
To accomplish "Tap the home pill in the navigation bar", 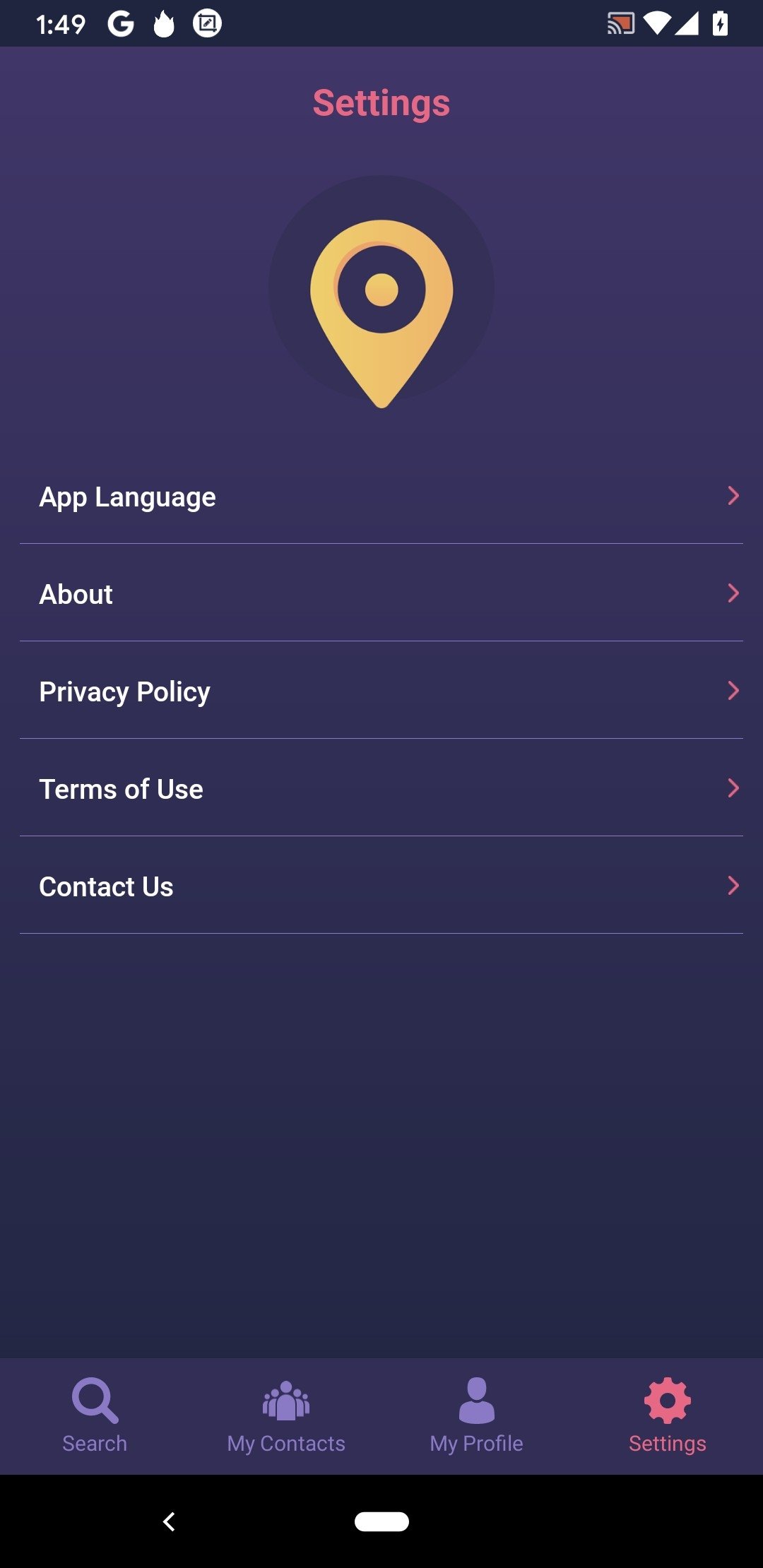I will click(381, 1521).
